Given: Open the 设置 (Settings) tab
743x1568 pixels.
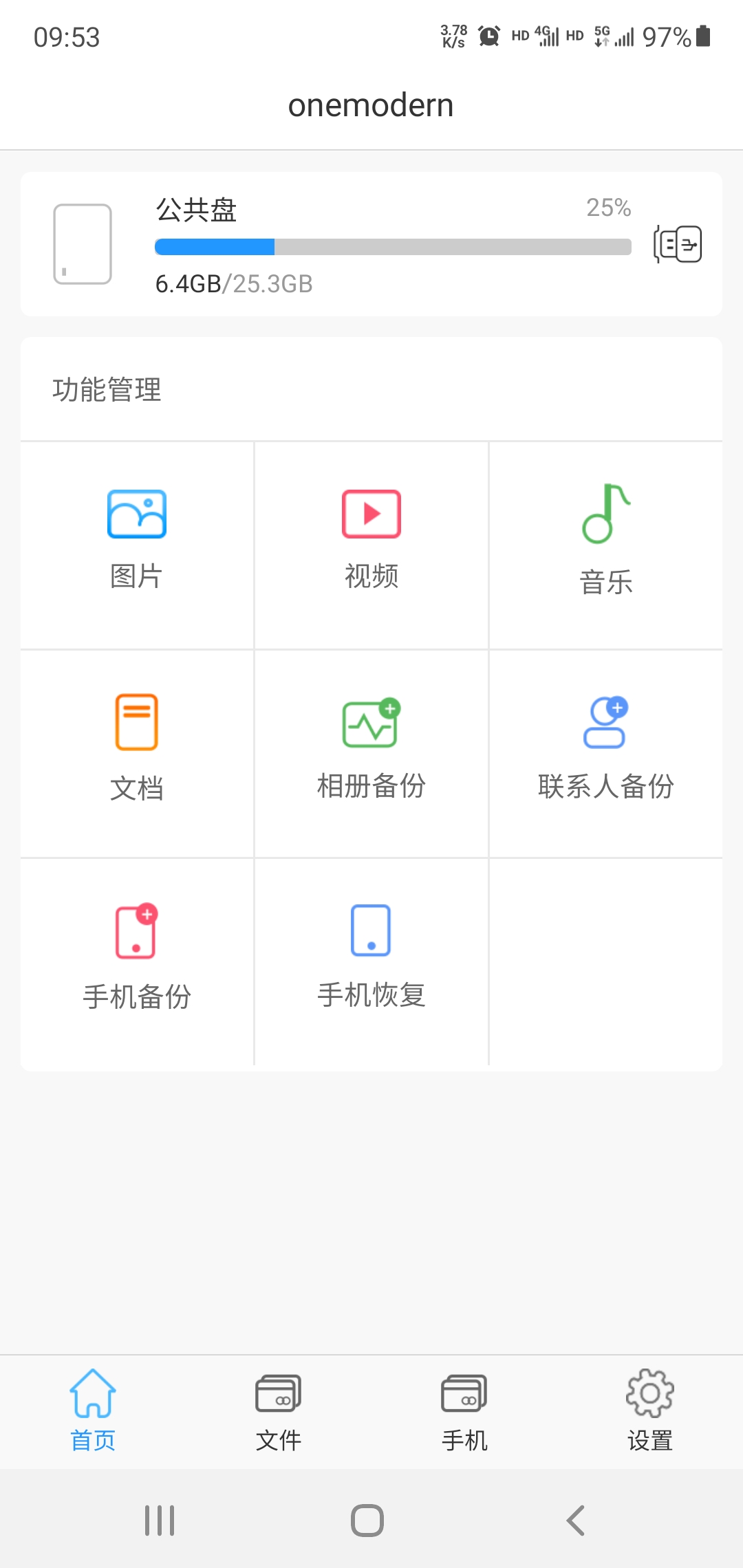Looking at the screenshot, I should pyautogui.click(x=649, y=1410).
